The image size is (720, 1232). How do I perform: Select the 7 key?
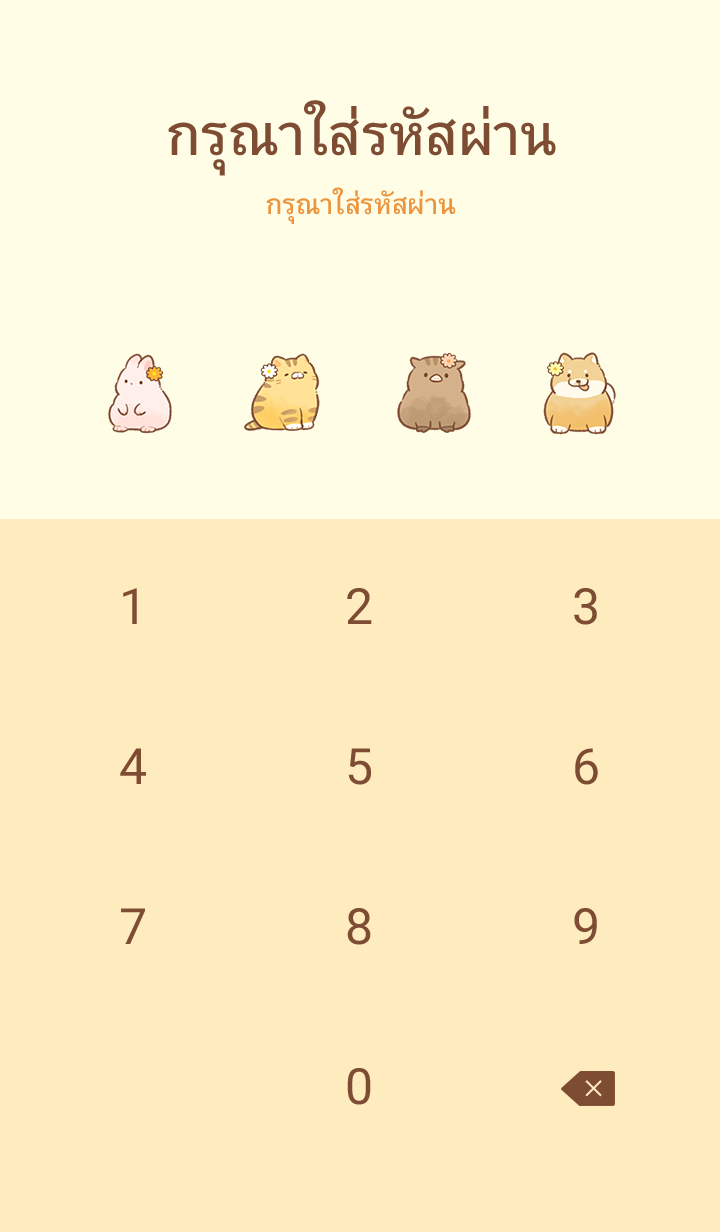pyautogui.click(x=132, y=928)
